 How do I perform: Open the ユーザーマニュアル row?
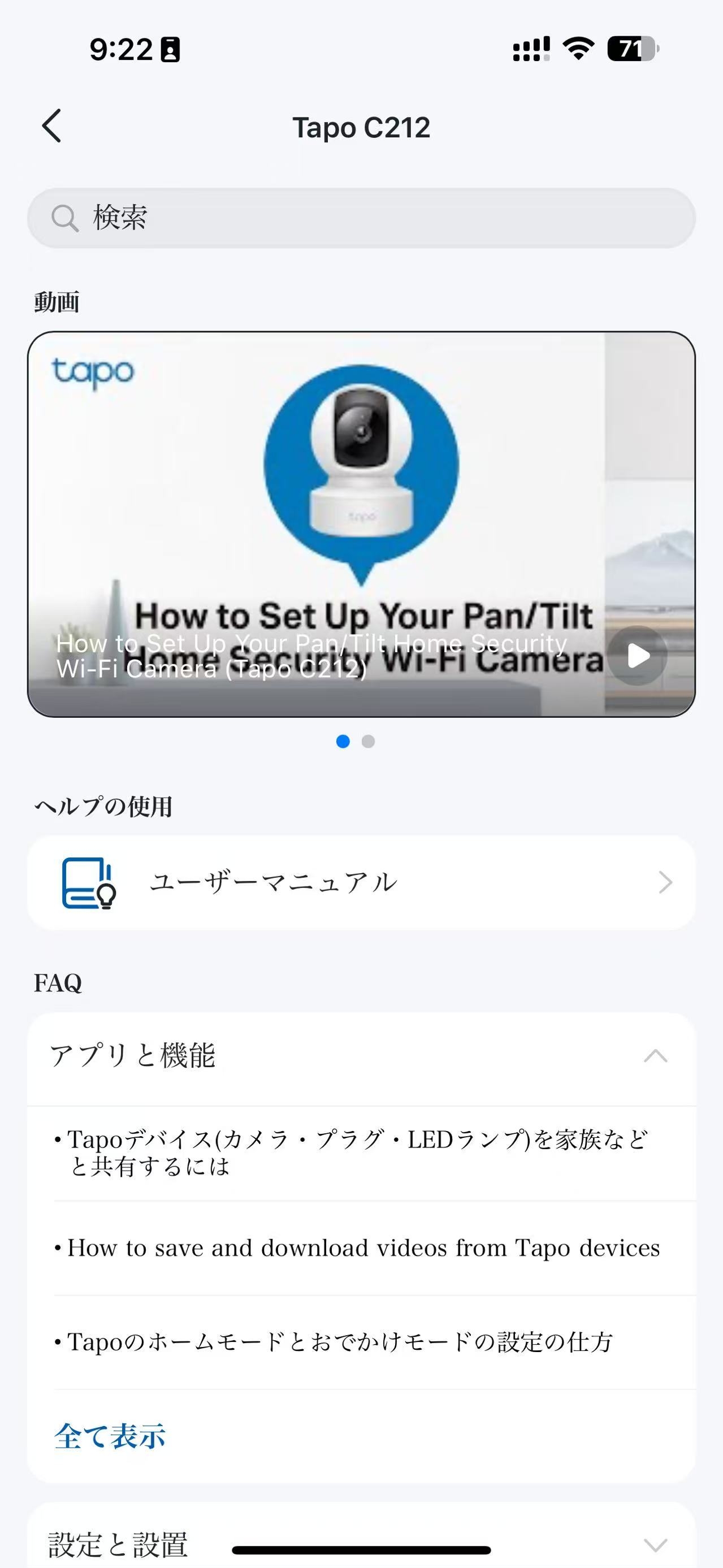click(361, 882)
